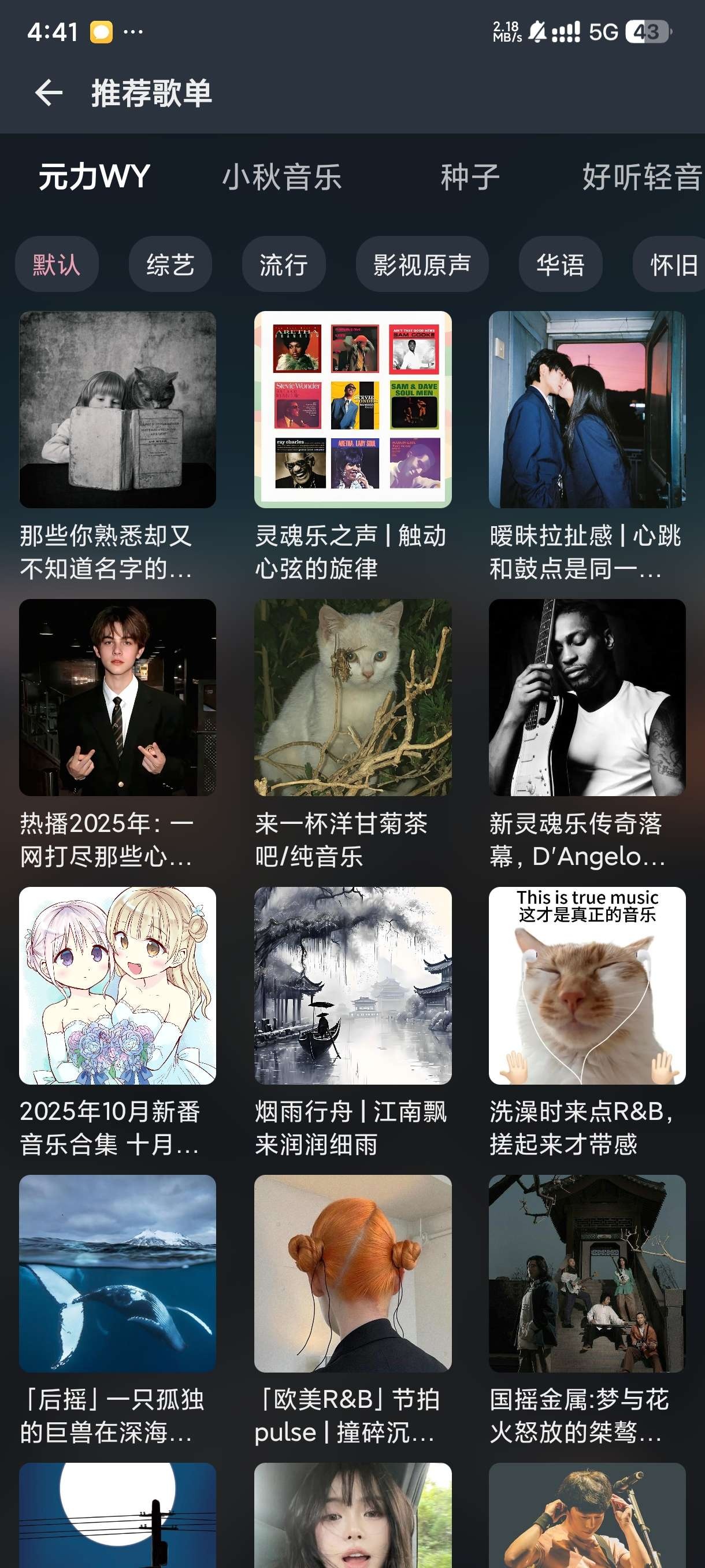Screen dimensions: 705x1568
Task: Open 2025年10月新番音乐合集 playlist
Action: tap(117, 985)
